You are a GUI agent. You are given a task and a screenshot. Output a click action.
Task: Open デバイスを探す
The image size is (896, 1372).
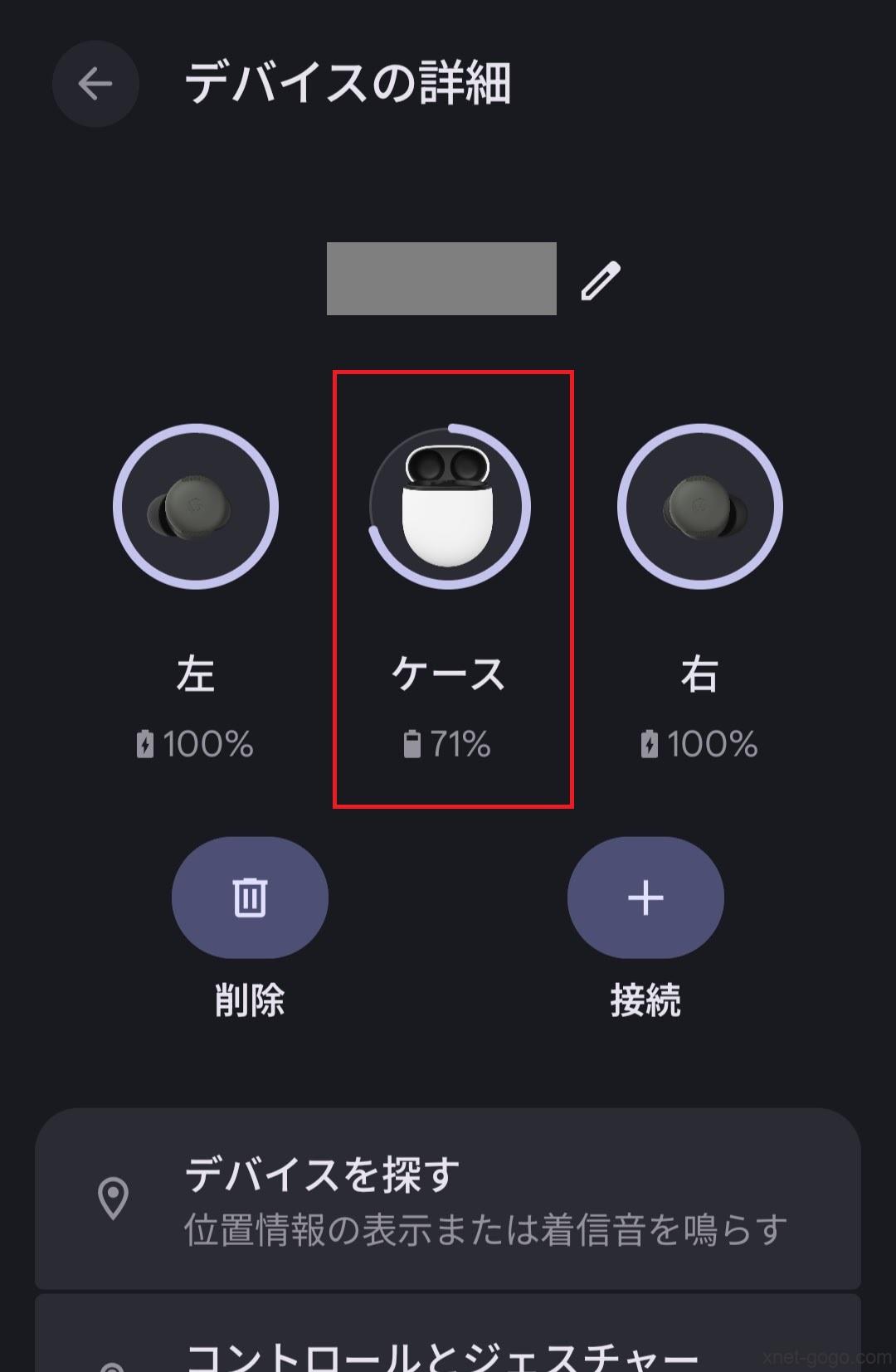pos(448,1199)
